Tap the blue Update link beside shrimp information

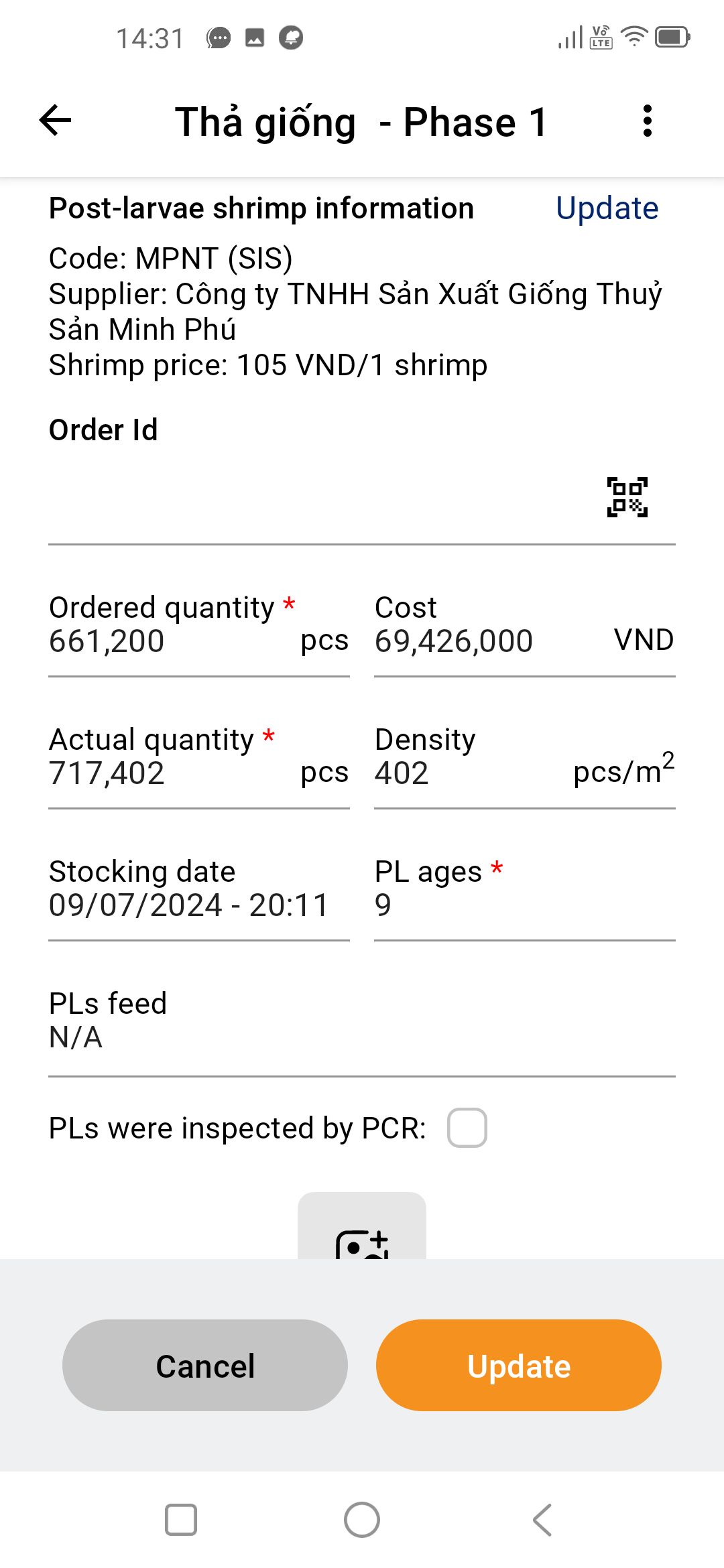coord(607,208)
